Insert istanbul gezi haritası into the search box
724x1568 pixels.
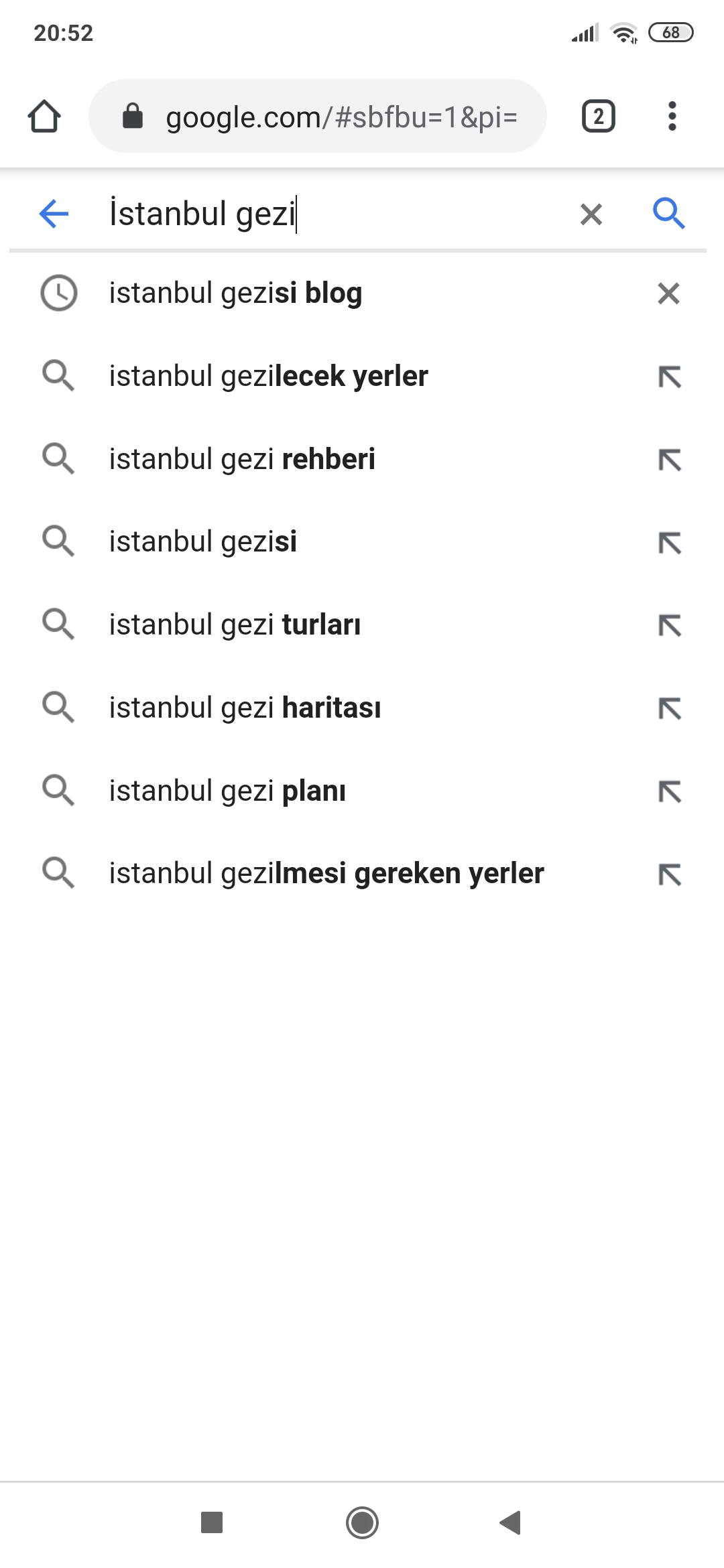pos(670,708)
